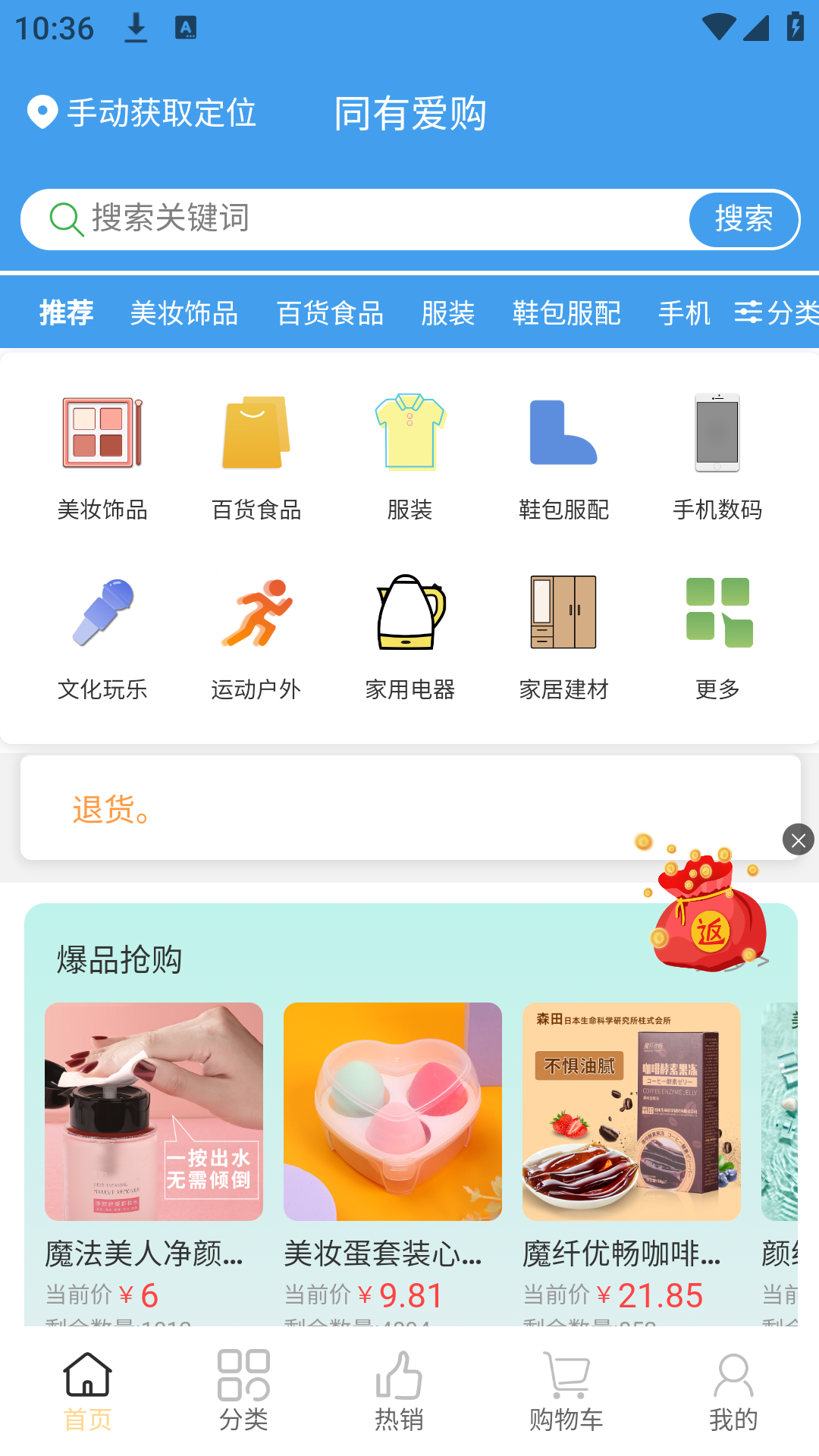
Task: Switch to 美妆饰品 top tab
Action: click(x=184, y=313)
